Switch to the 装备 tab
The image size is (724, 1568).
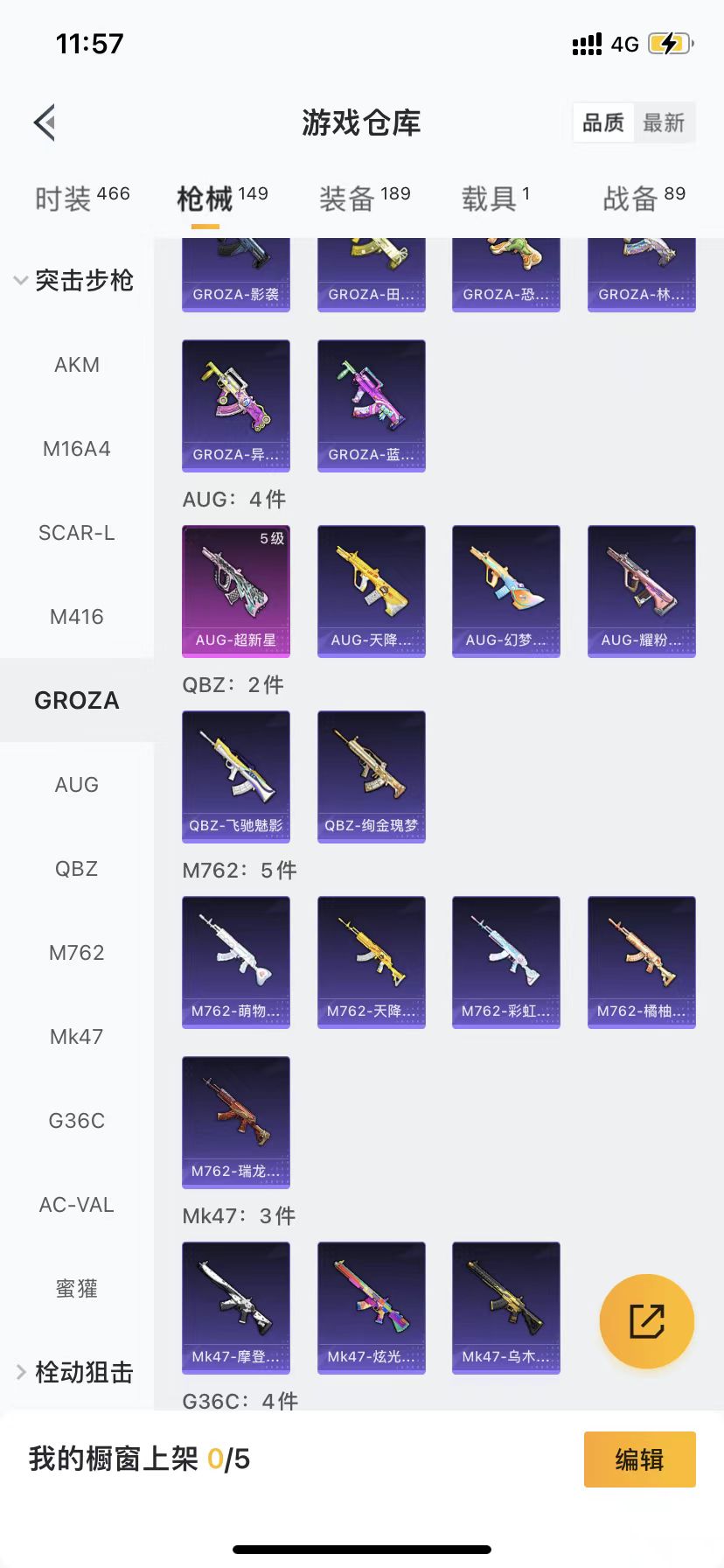[364, 199]
